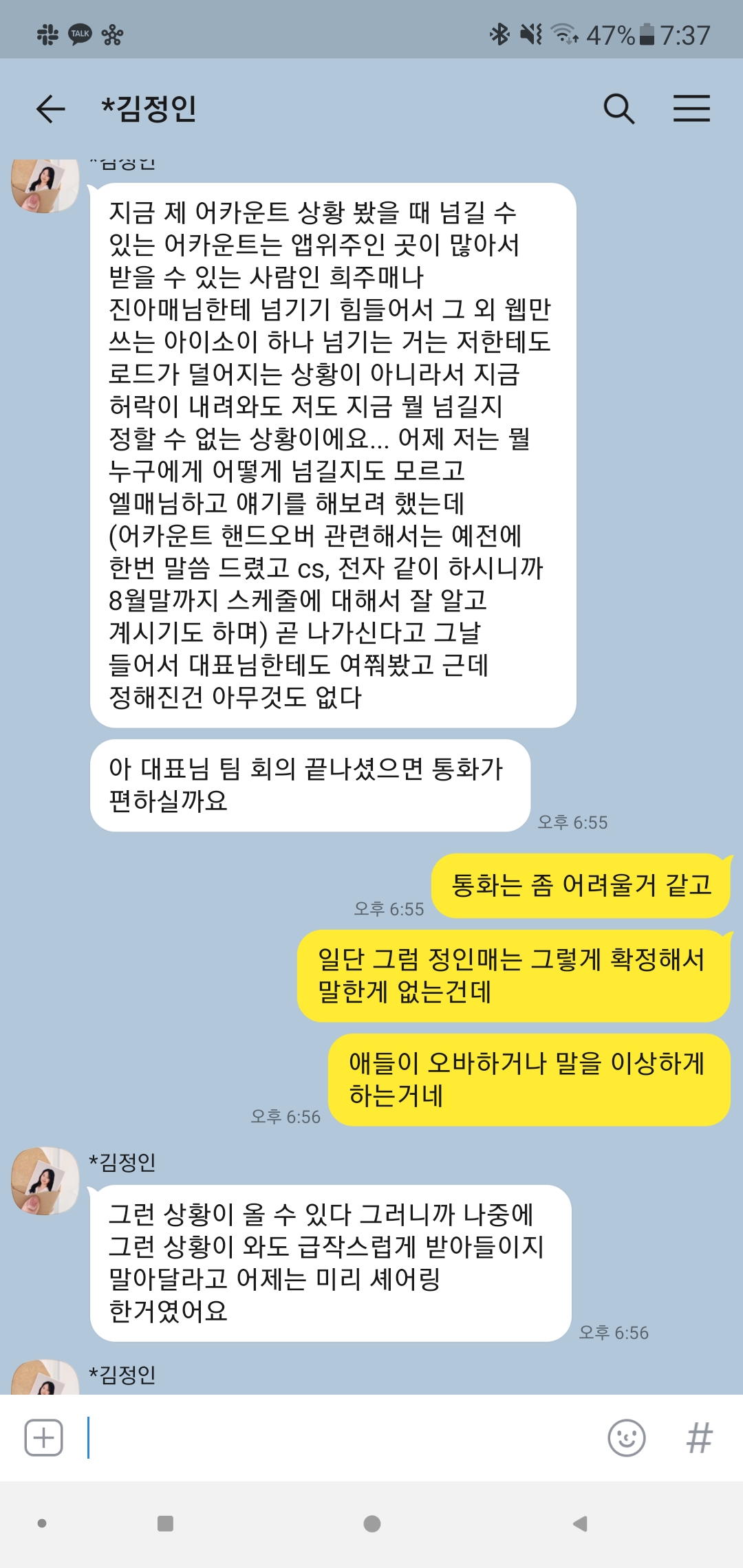Open the hashtag search button

click(699, 1437)
